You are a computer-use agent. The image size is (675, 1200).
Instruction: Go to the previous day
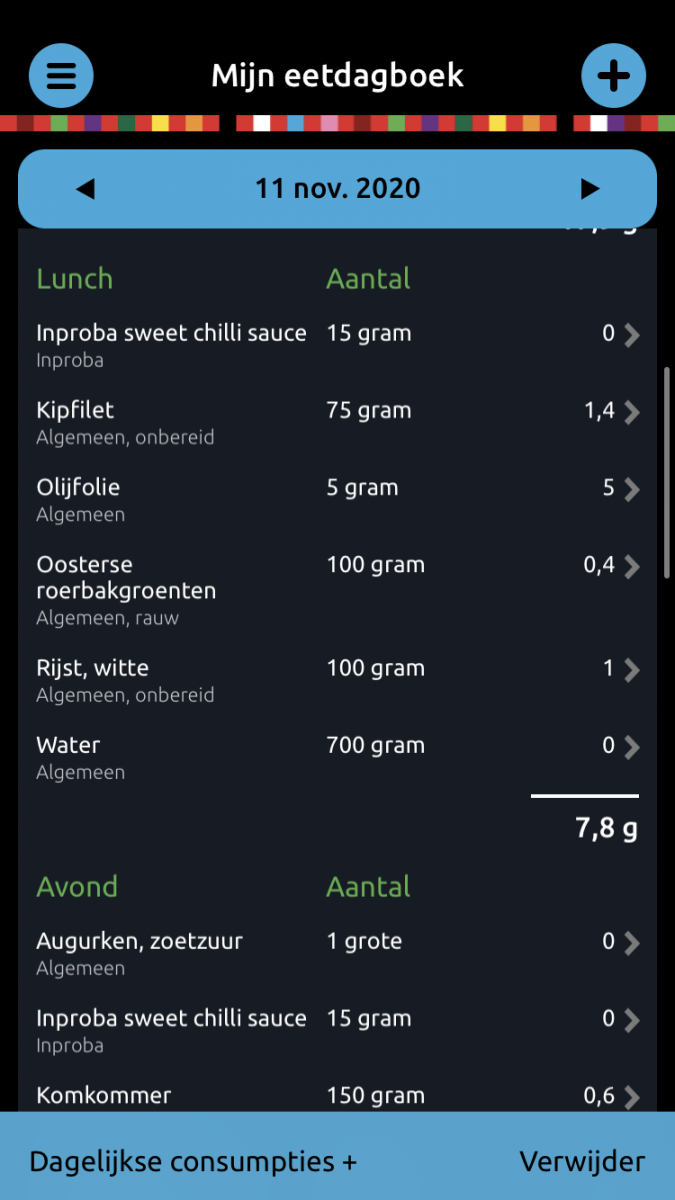pyautogui.click(x=86, y=189)
